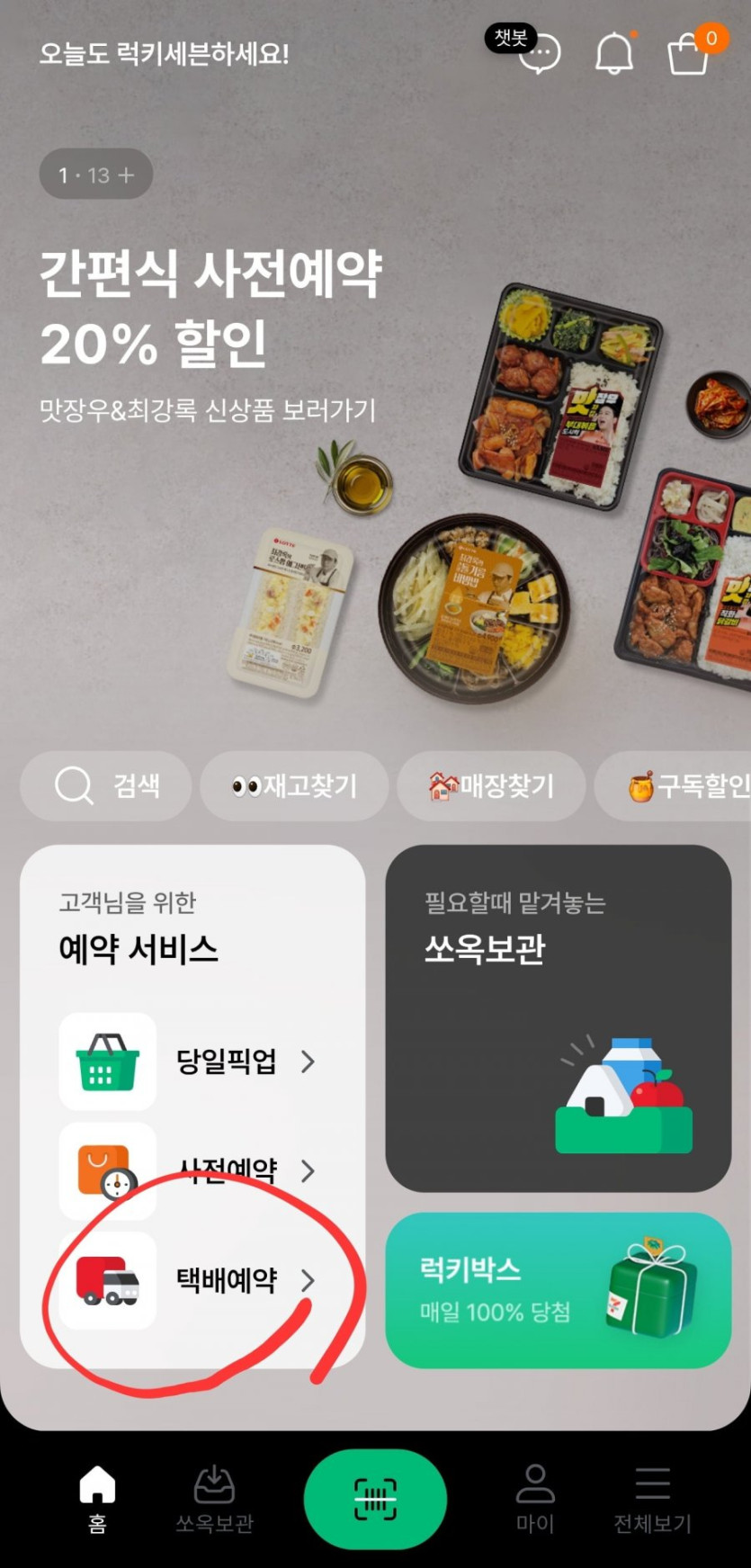
Task: Open the 재고찾기 chip
Action: 294,786
